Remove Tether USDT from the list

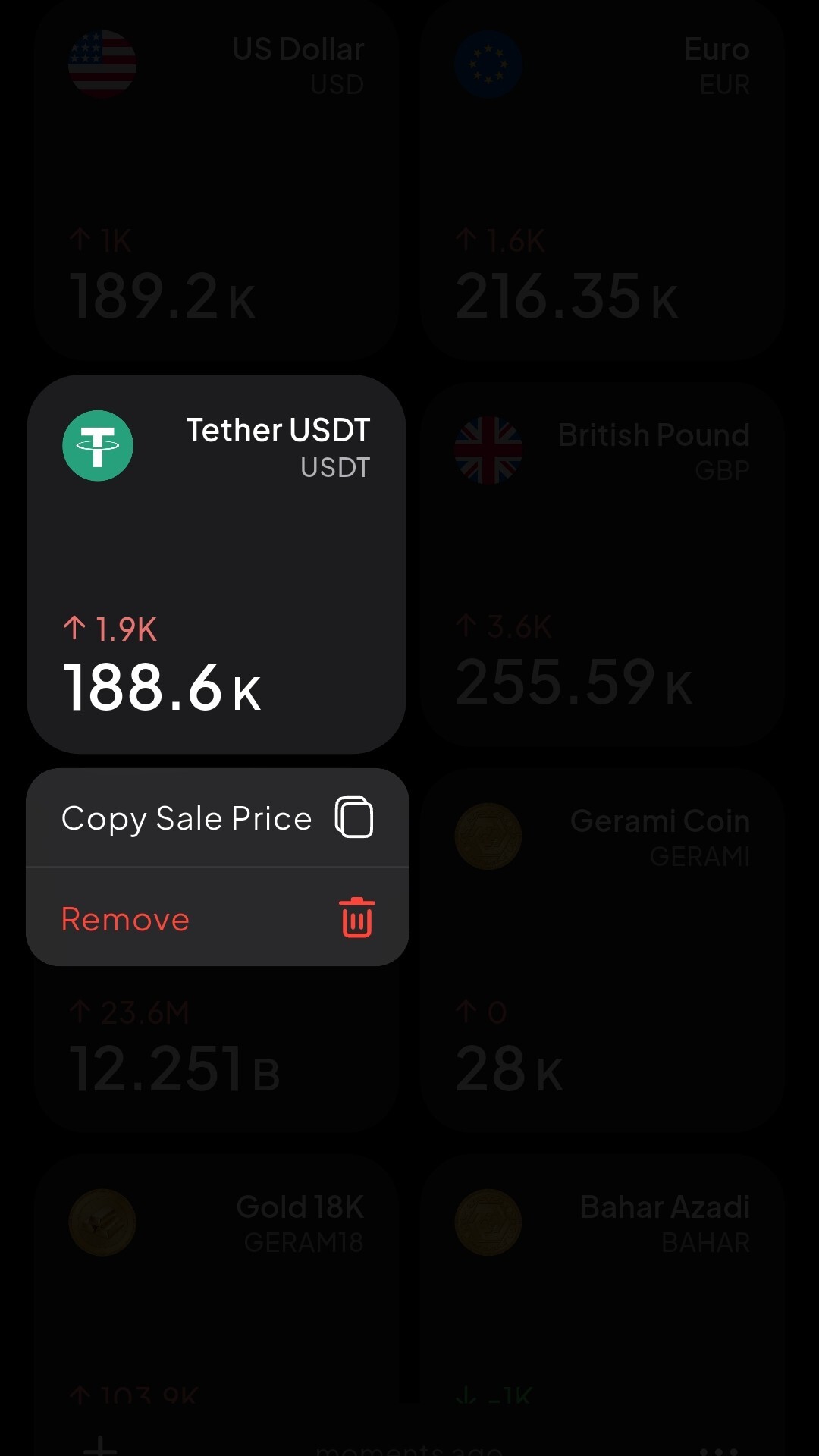click(x=218, y=918)
